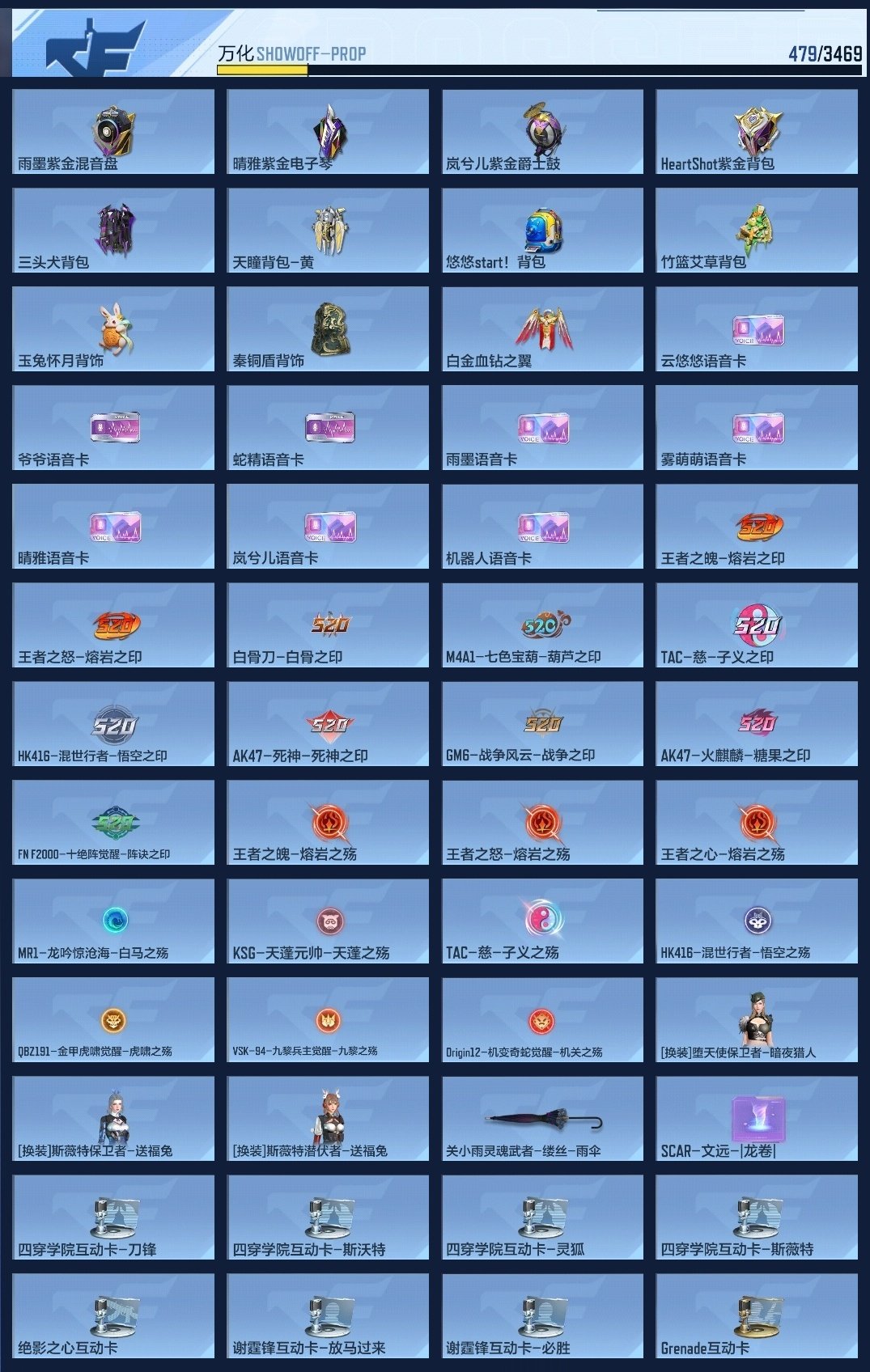Open the TAC-慈-子义之殇 item
This screenshot has height=1372, width=870.
[544, 920]
